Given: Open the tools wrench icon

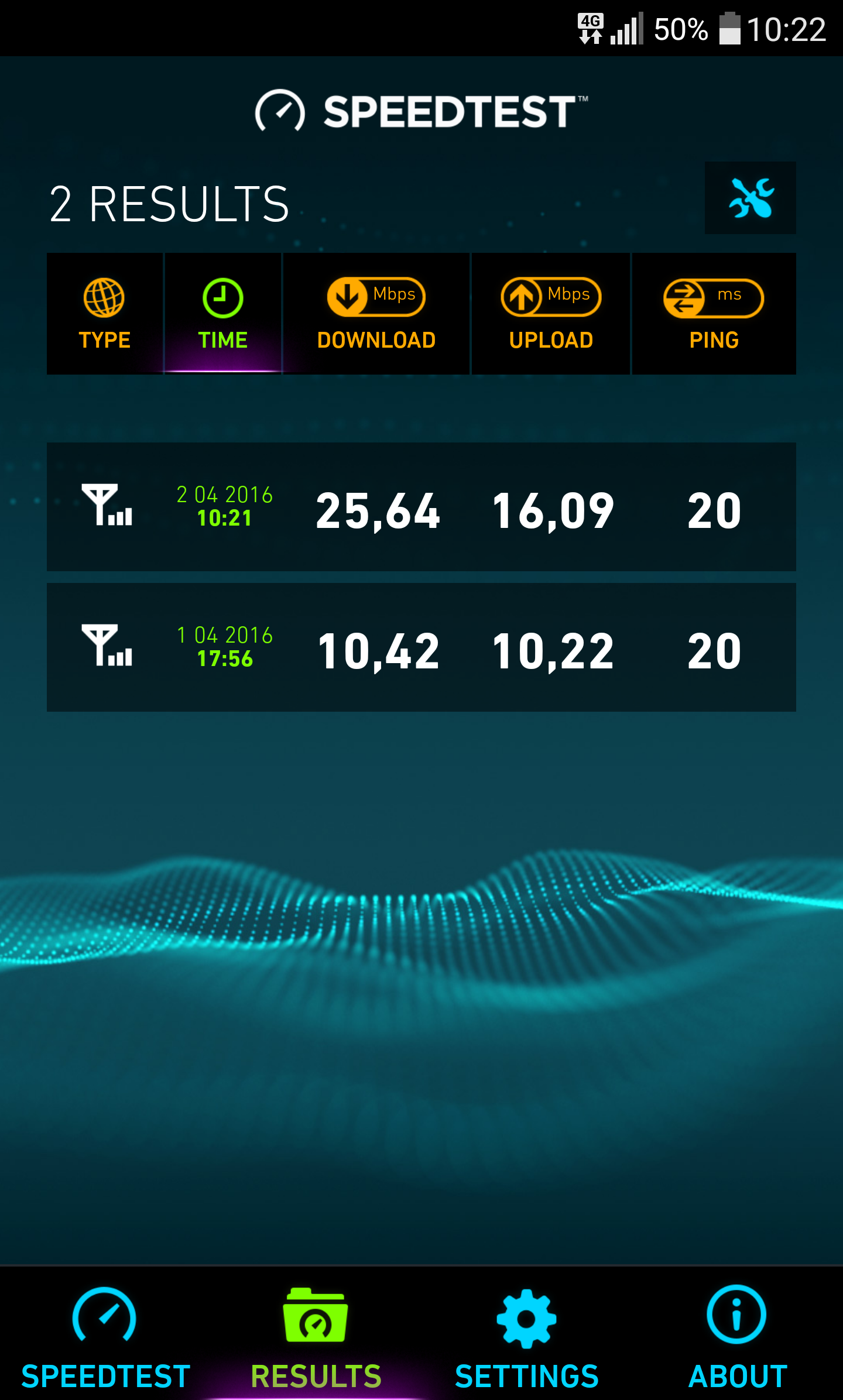Looking at the screenshot, I should [x=750, y=198].
